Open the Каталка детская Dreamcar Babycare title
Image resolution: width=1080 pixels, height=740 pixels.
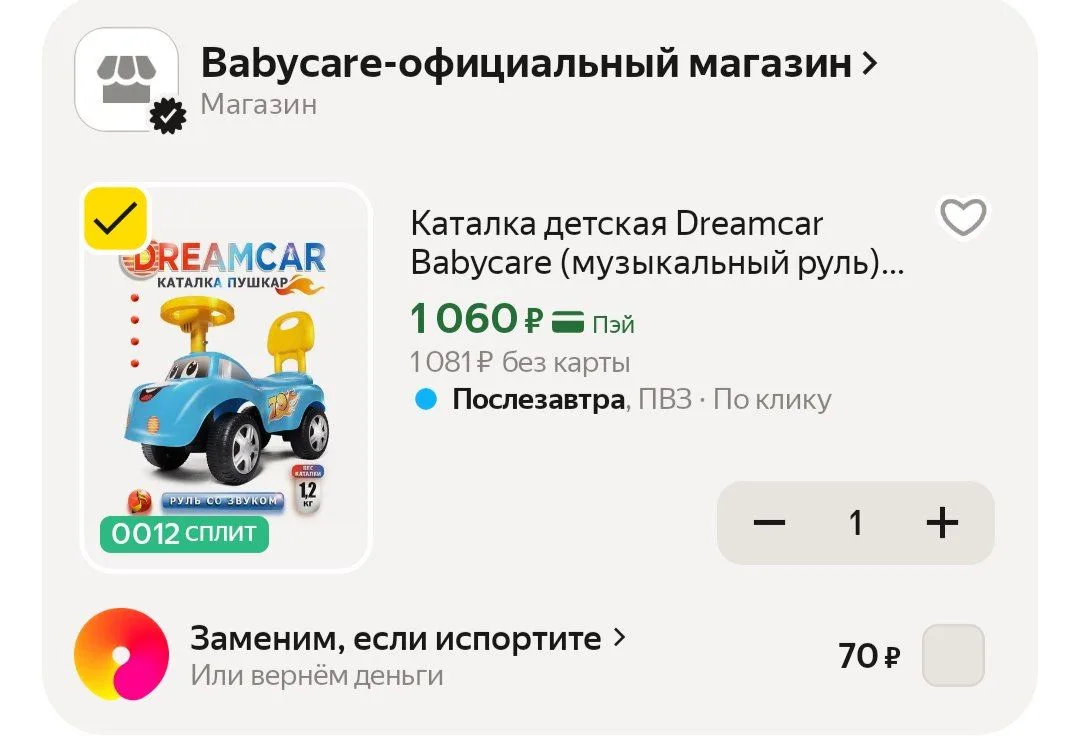pos(657,243)
